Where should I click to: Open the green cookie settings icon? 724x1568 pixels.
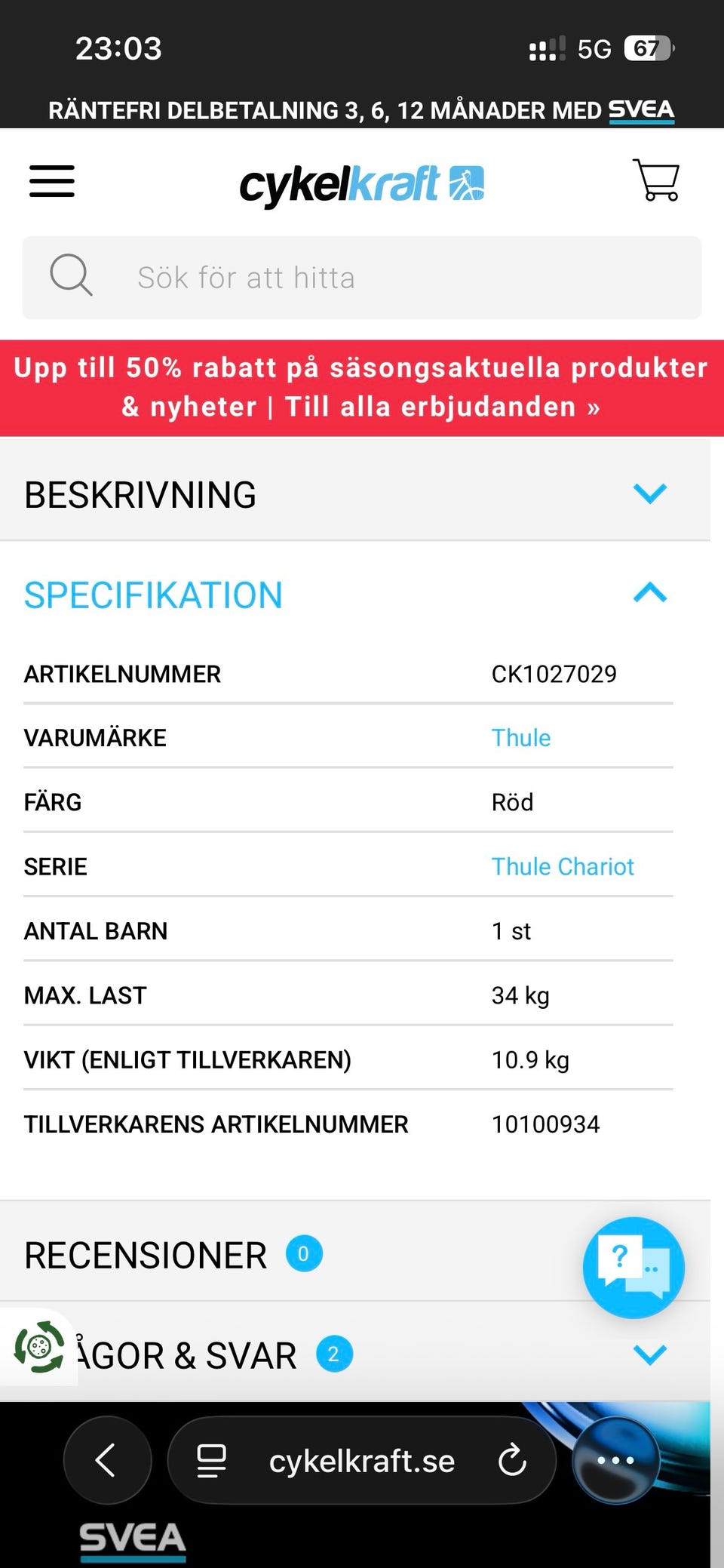coord(39,1347)
